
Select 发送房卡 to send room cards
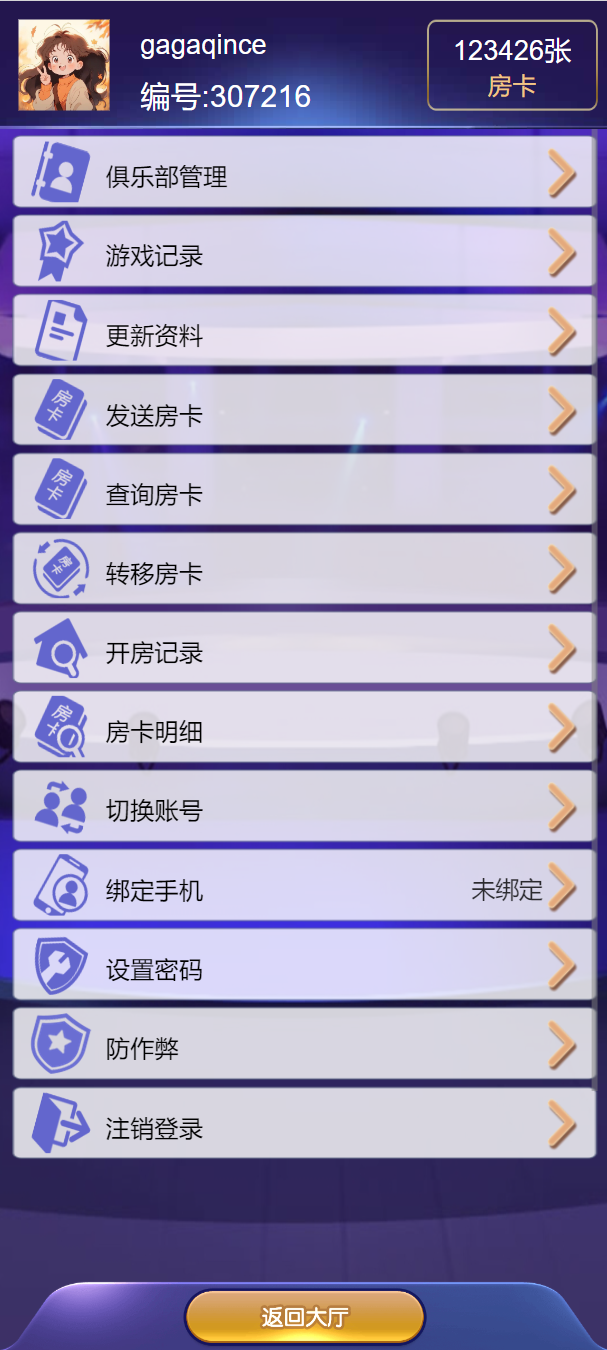tap(304, 410)
